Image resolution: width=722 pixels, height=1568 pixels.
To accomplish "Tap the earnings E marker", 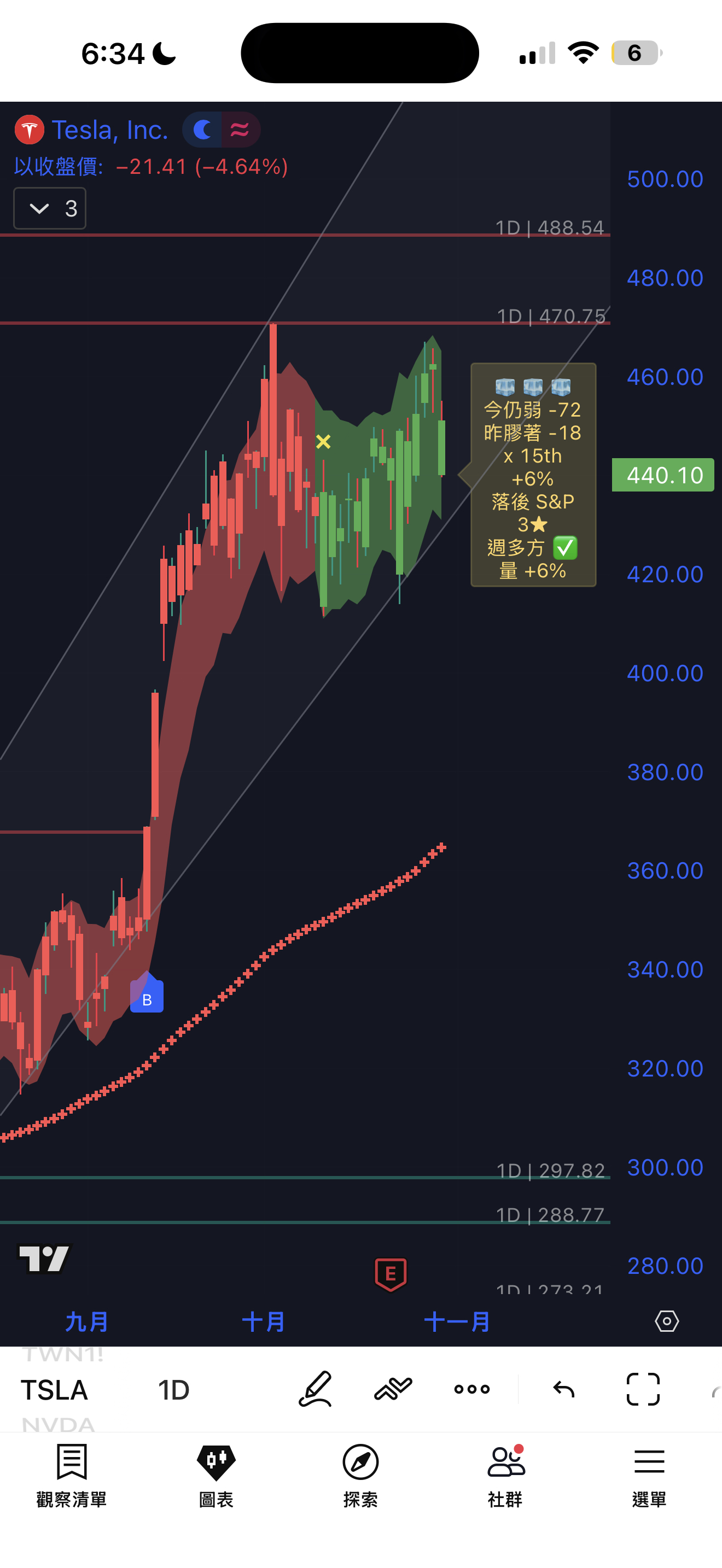I will [x=390, y=1273].
